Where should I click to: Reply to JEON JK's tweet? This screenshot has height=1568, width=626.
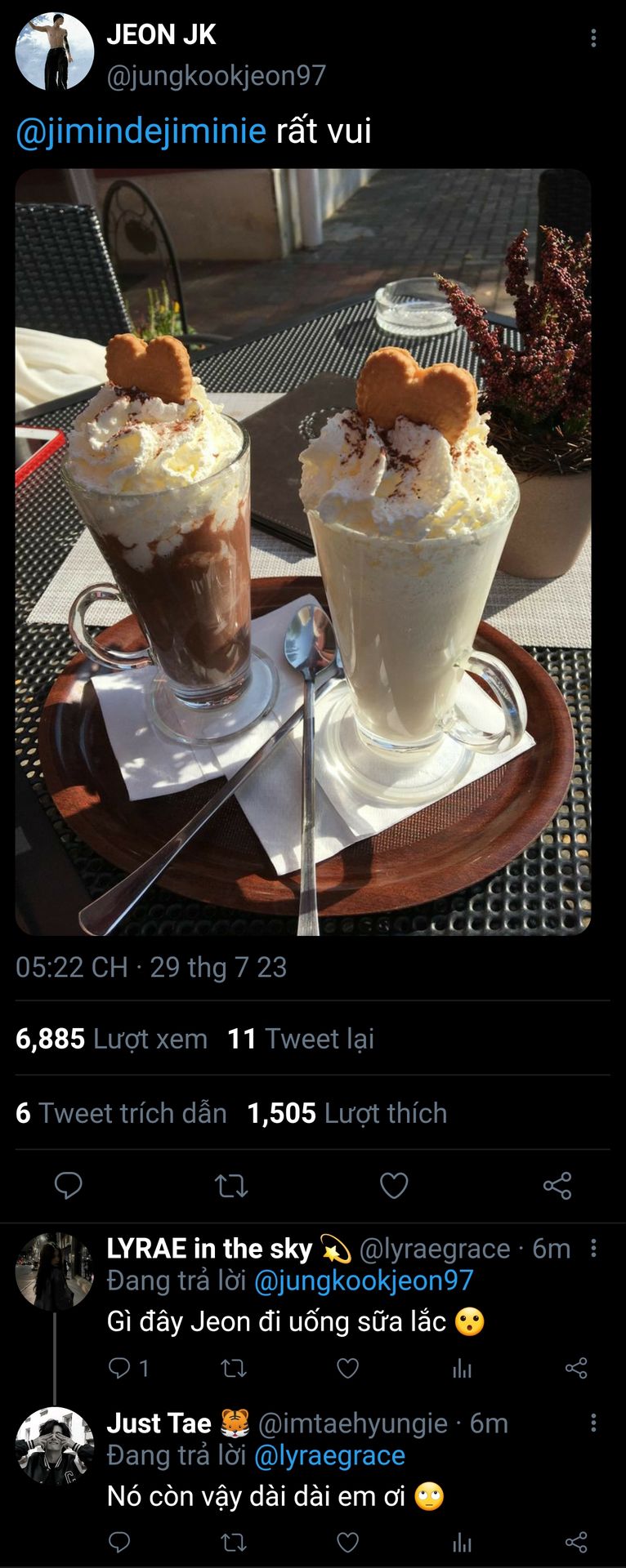[x=68, y=1185]
